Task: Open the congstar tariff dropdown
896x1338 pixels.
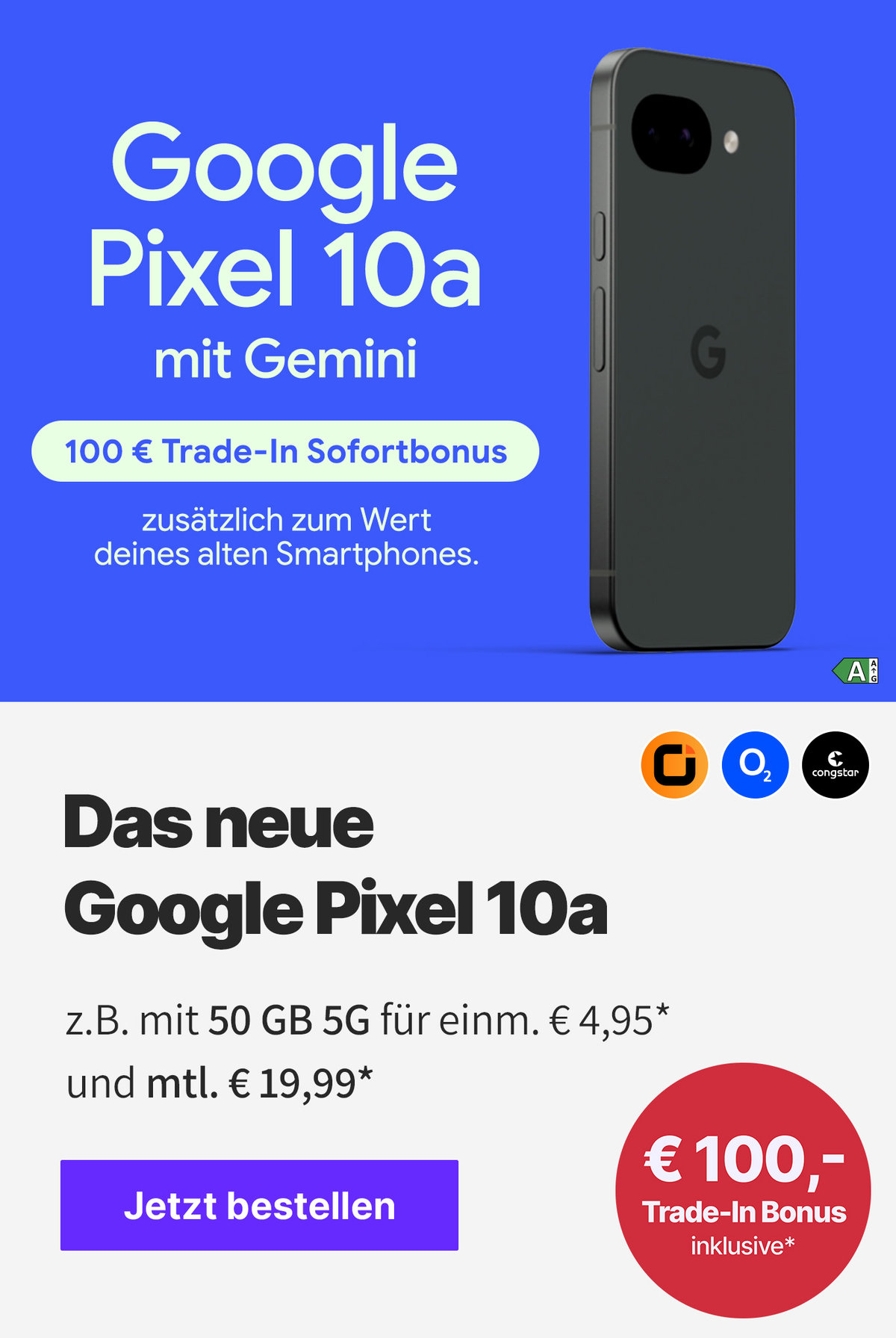Action: (x=834, y=764)
